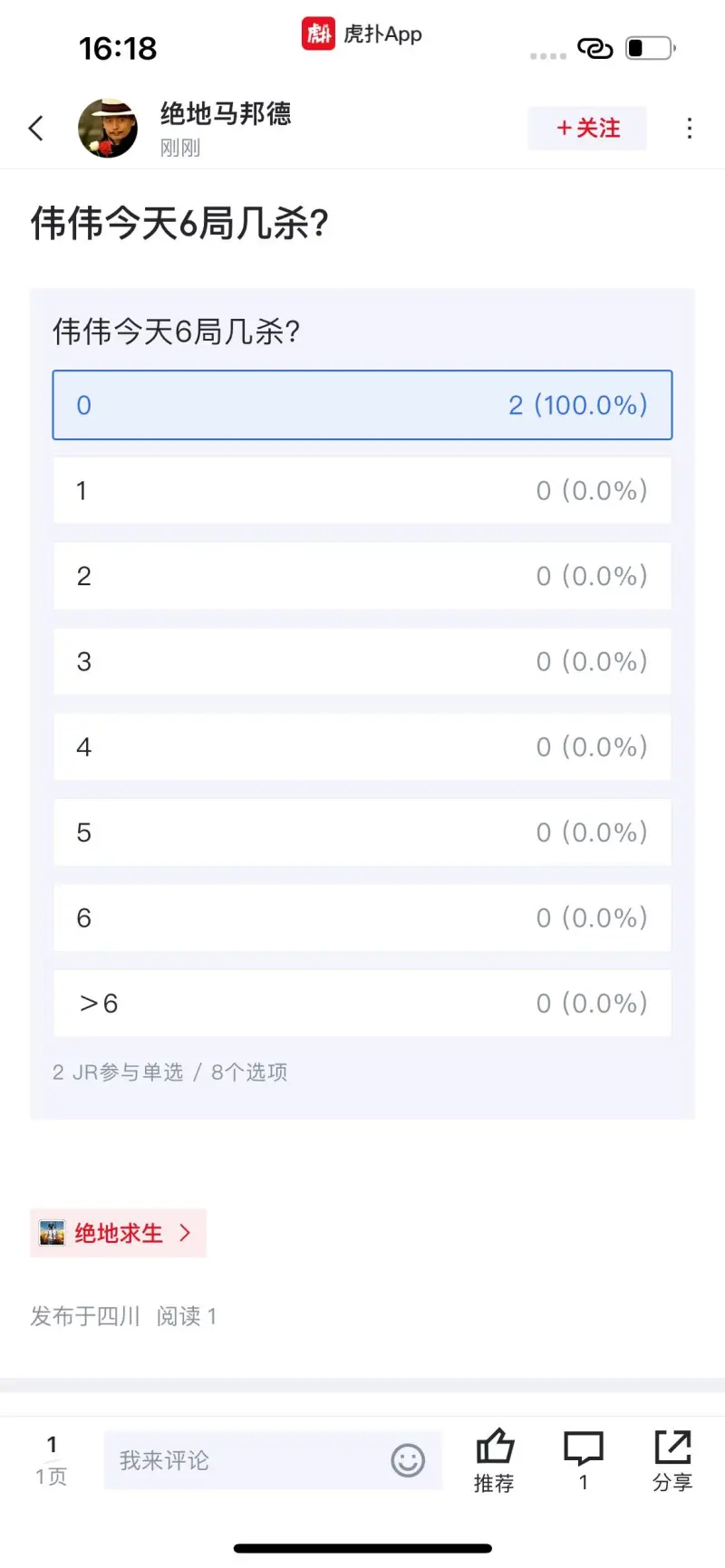The width and height of the screenshot is (725, 1568).
Task: Open the three-dot overflow menu
Action: (x=690, y=129)
